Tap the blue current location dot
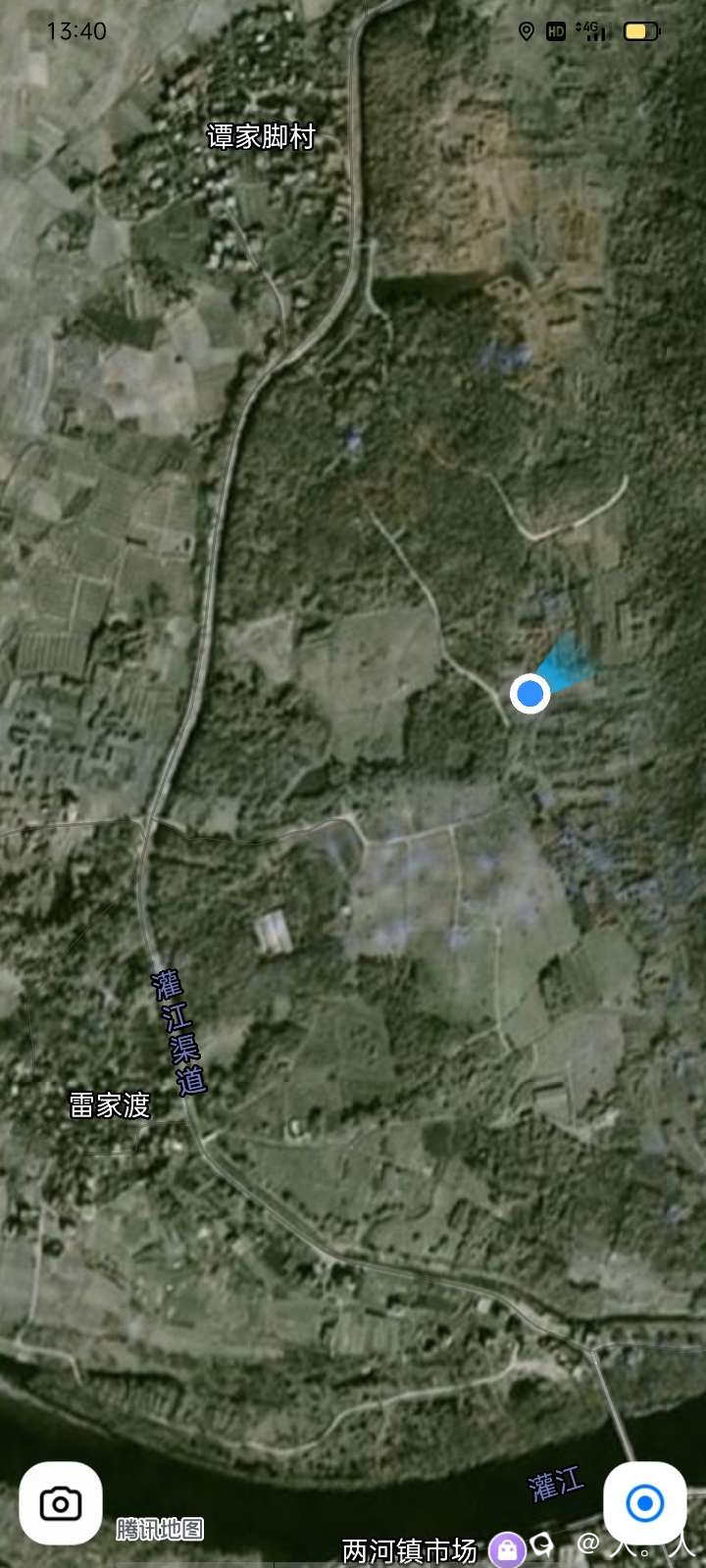 coord(530,694)
